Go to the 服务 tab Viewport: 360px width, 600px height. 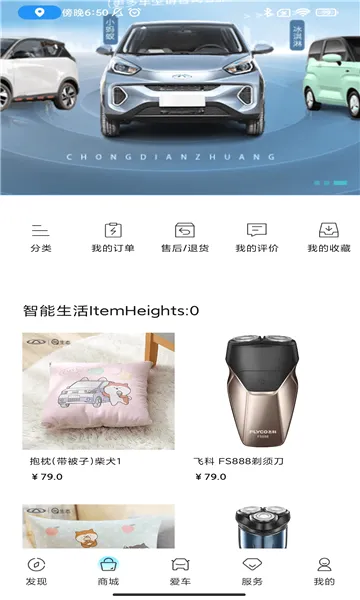[x=252, y=572]
